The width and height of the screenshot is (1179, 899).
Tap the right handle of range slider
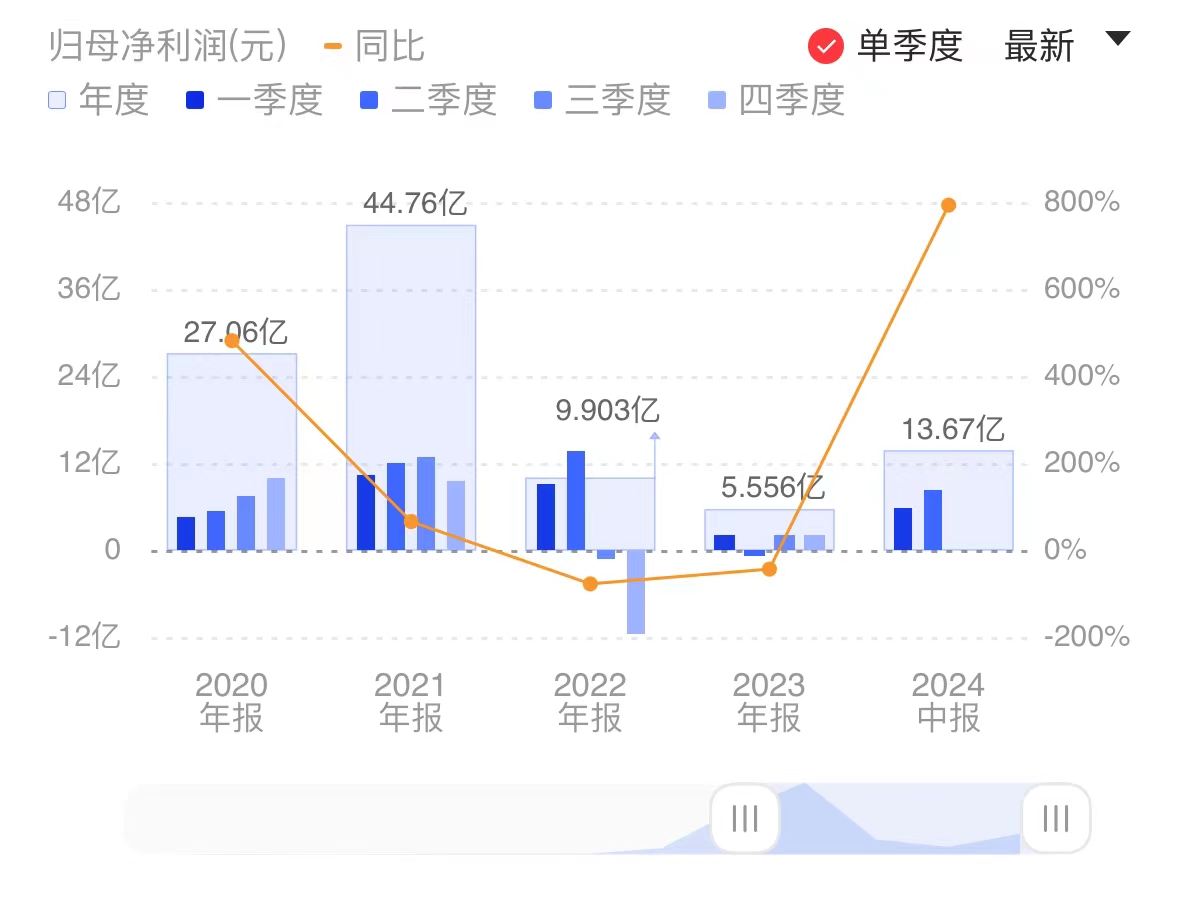pos(1055,819)
